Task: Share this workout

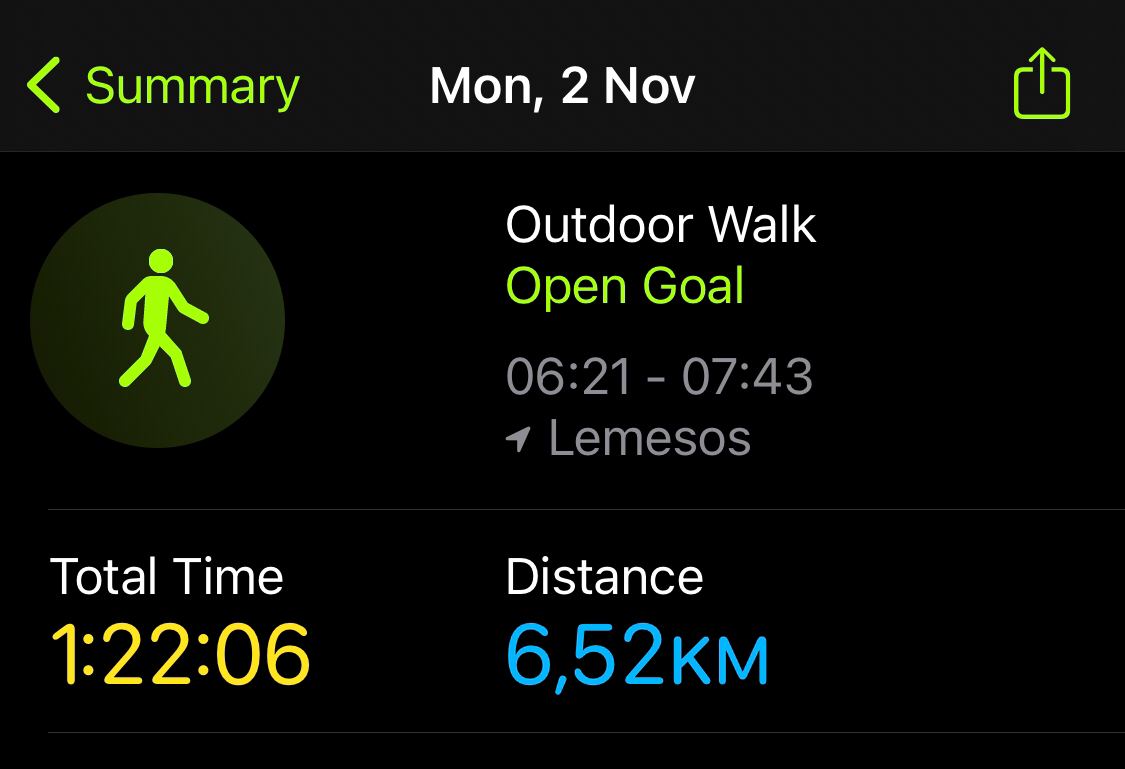Action: [1042, 84]
